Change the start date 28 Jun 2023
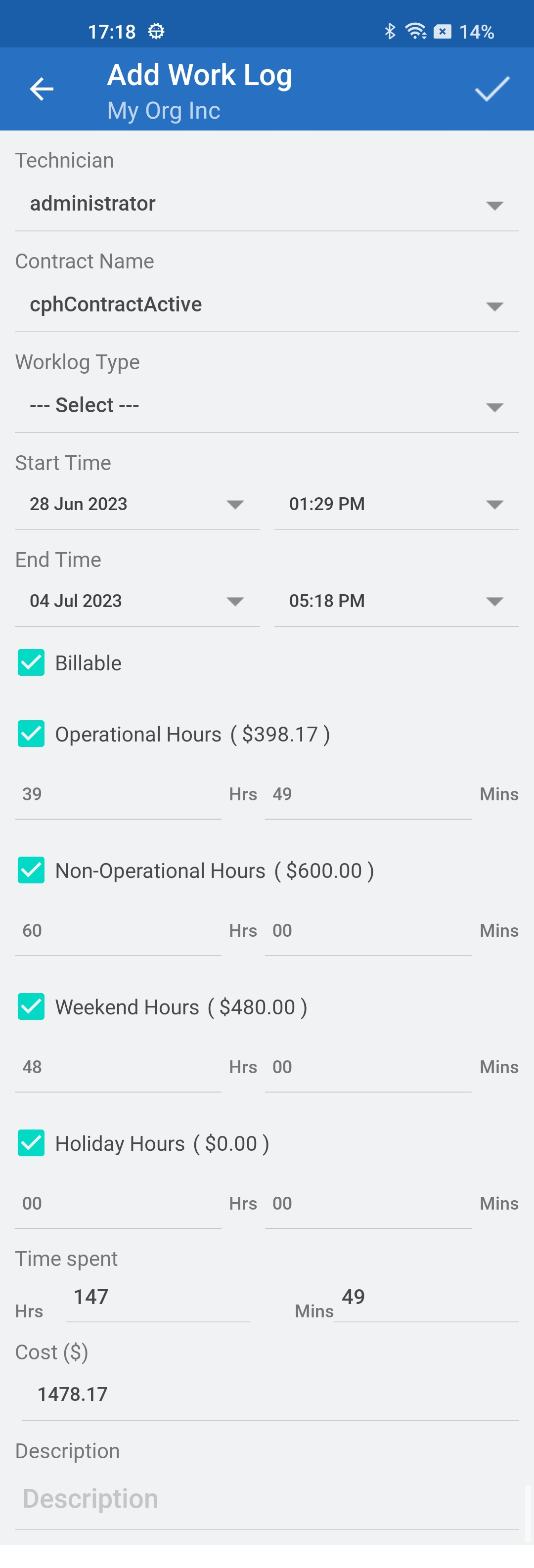The width and height of the screenshot is (534, 1568). click(x=136, y=505)
